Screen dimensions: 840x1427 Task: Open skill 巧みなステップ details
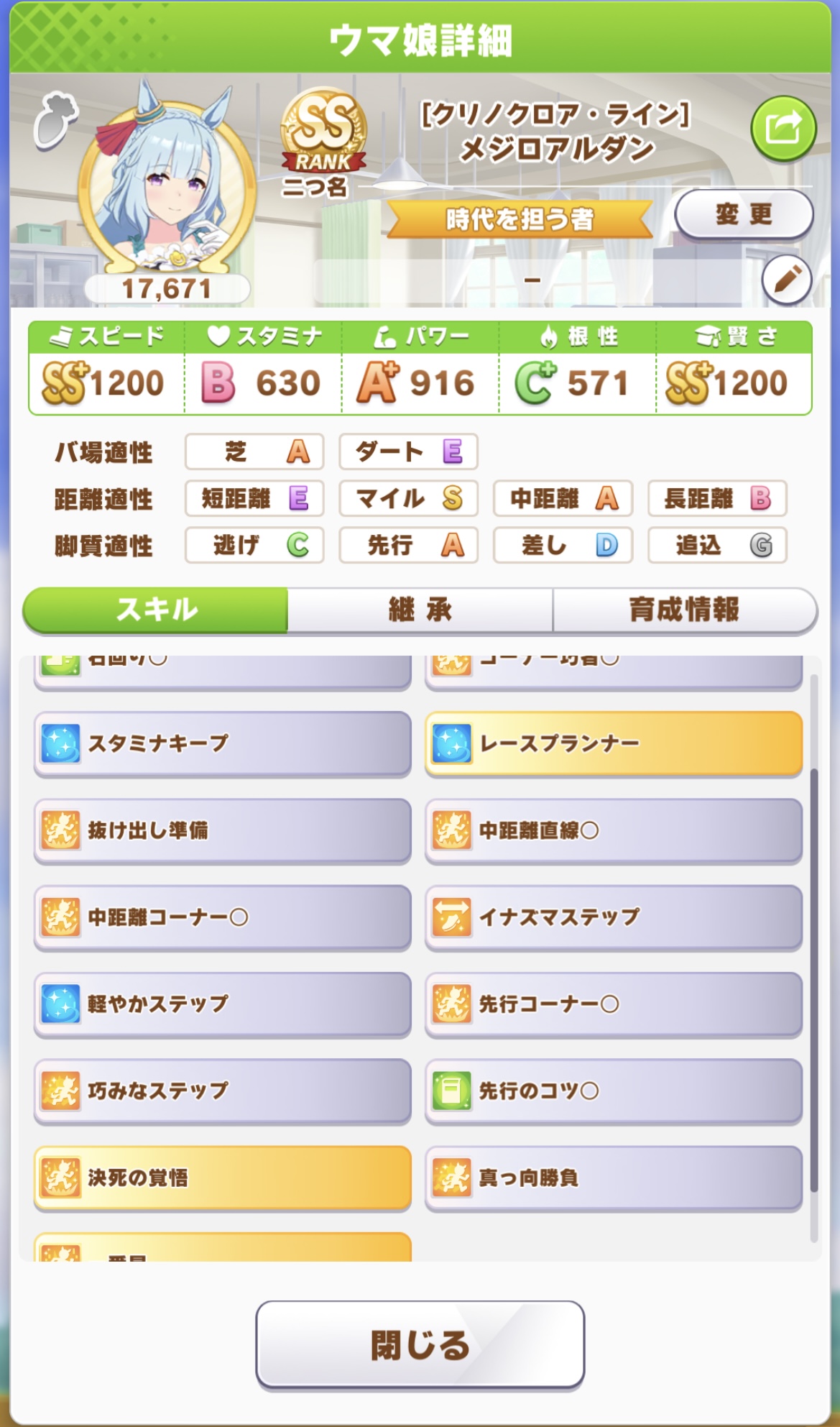click(x=222, y=1091)
